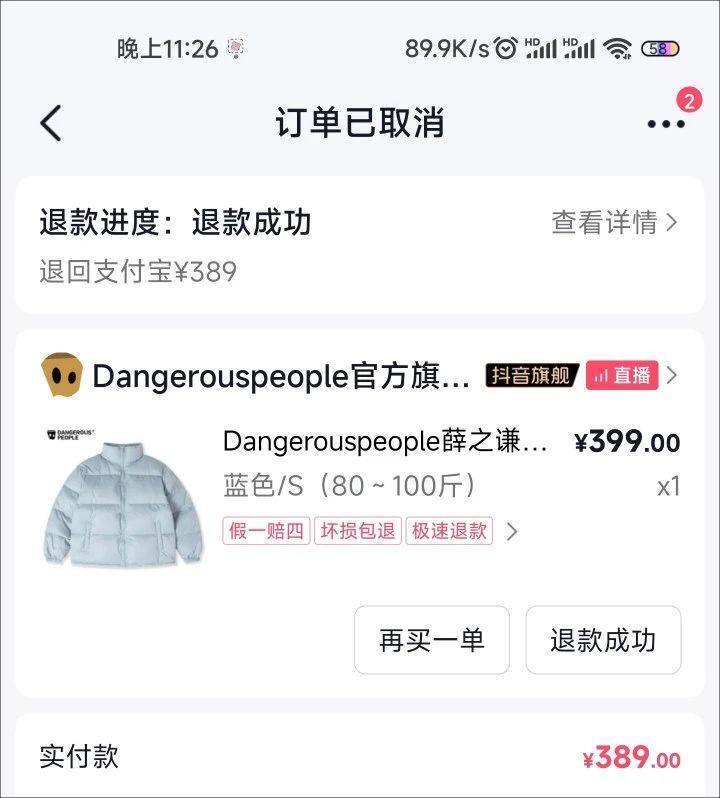Screen dimensions: 720x798
Task: Tap the Wi-Fi icon in status bar
Action: click(617, 46)
